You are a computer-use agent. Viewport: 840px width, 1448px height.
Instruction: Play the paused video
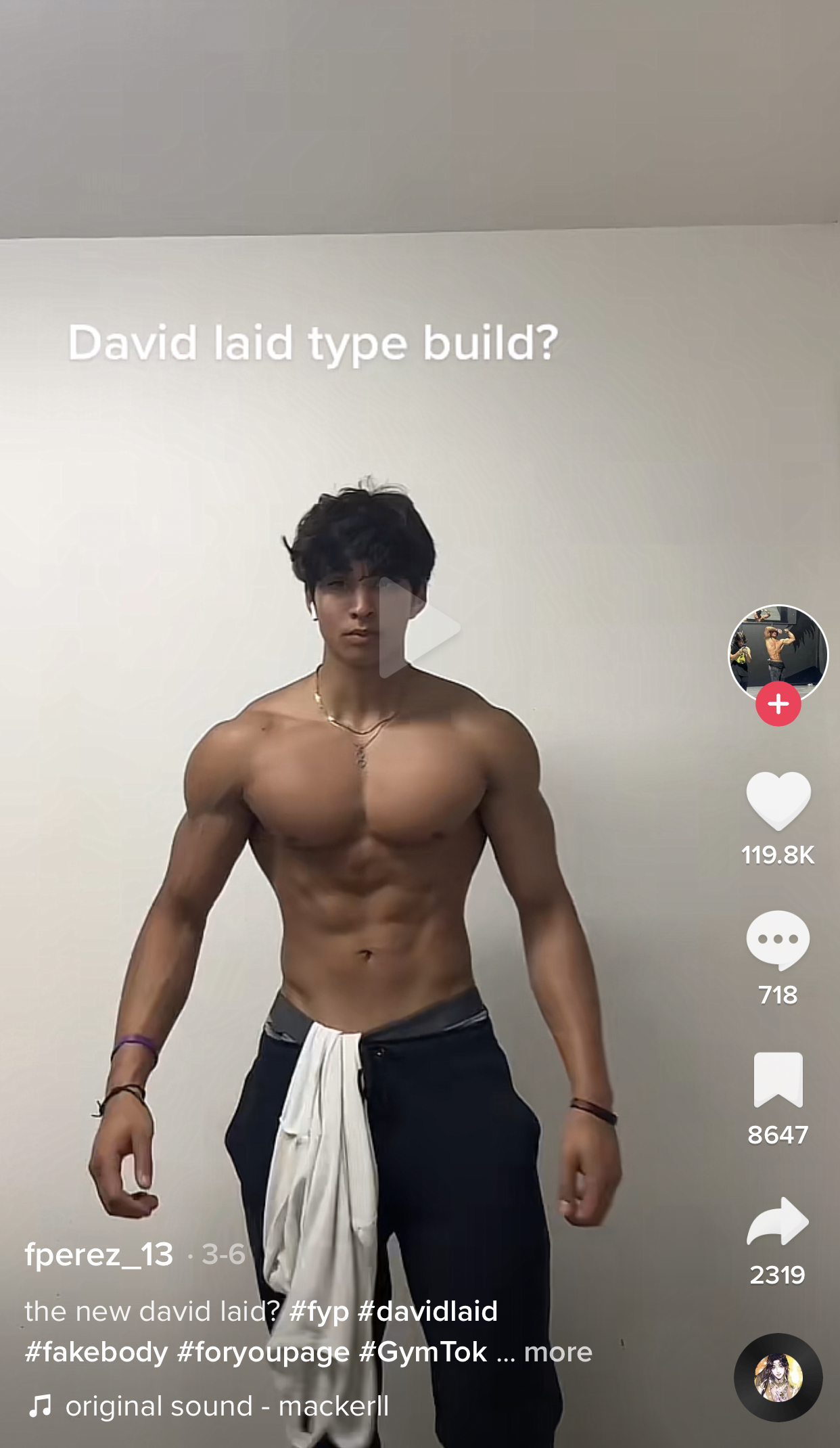pos(419,628)
